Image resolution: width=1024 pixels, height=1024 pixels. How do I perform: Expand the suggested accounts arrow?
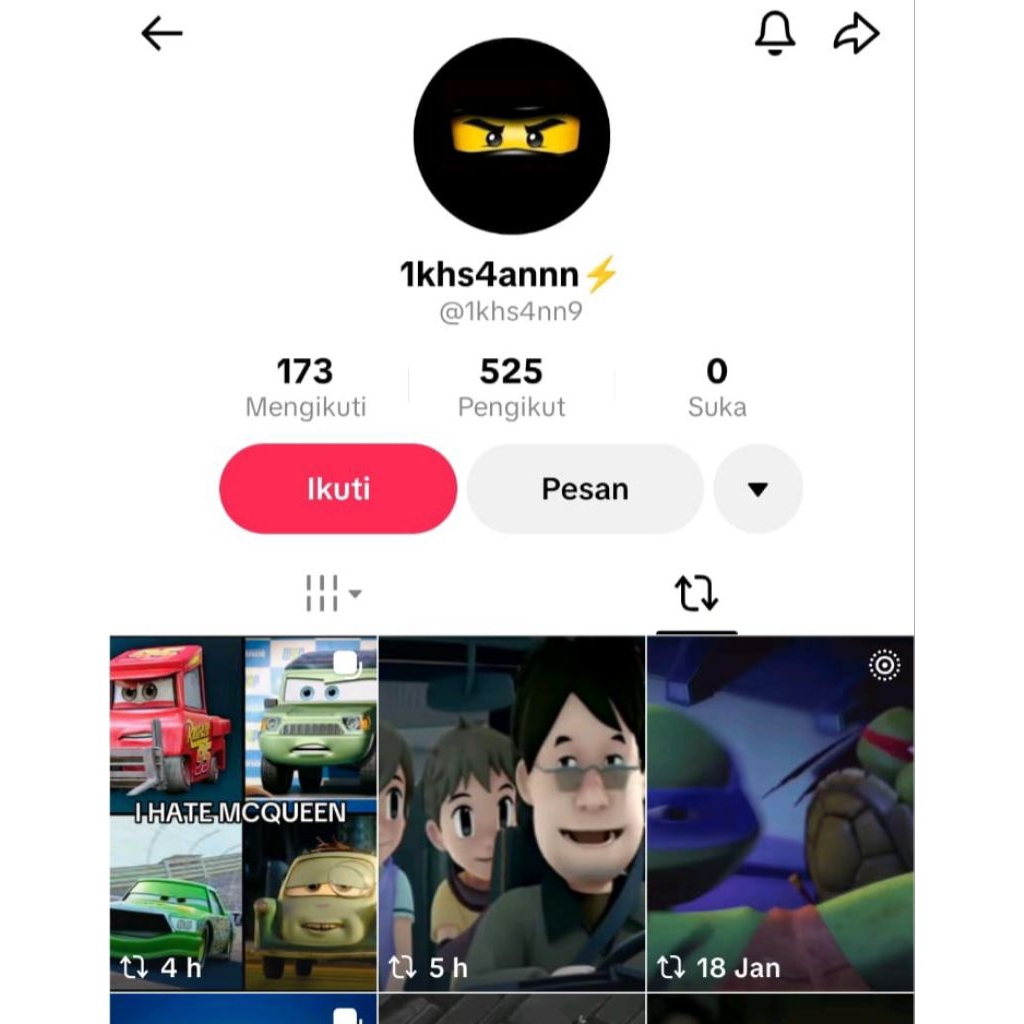pos(758,489)
